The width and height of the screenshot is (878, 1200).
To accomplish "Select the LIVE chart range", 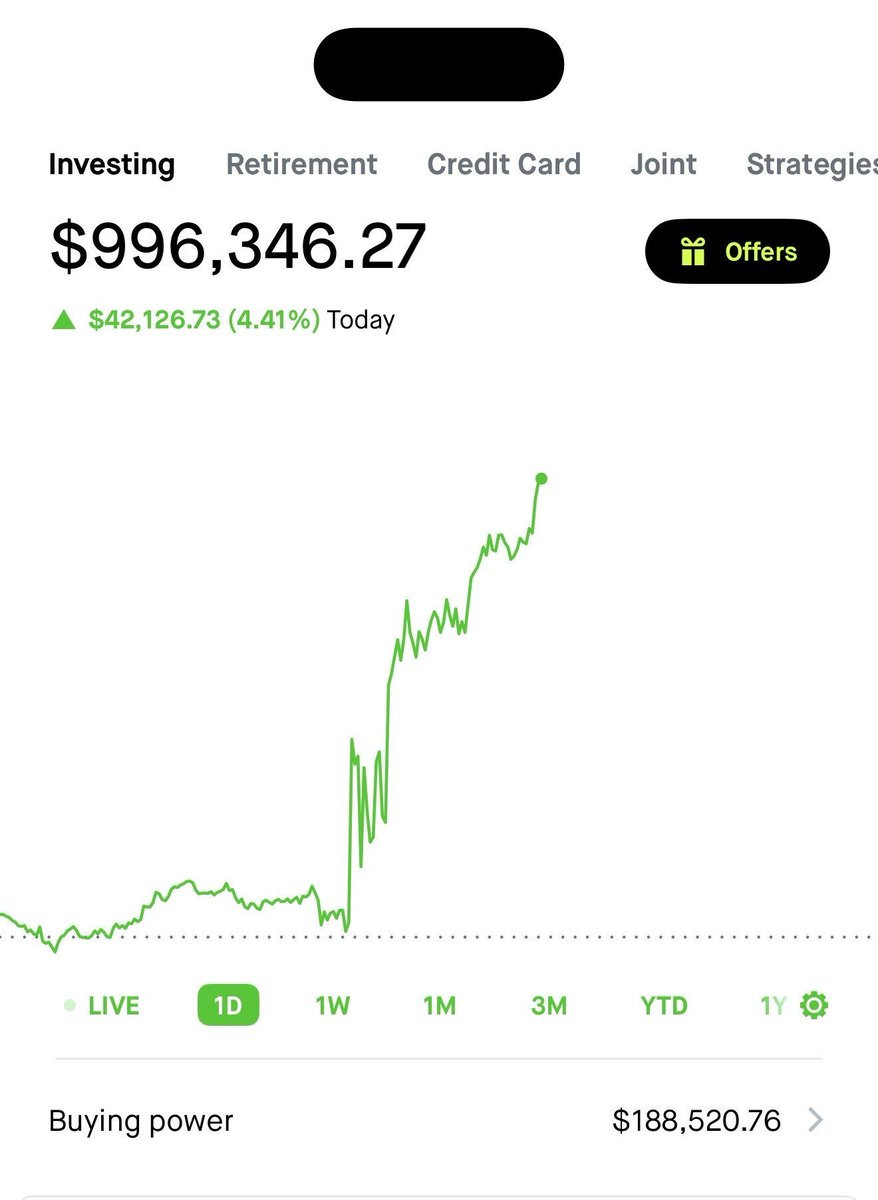I will pos(101,1005).
